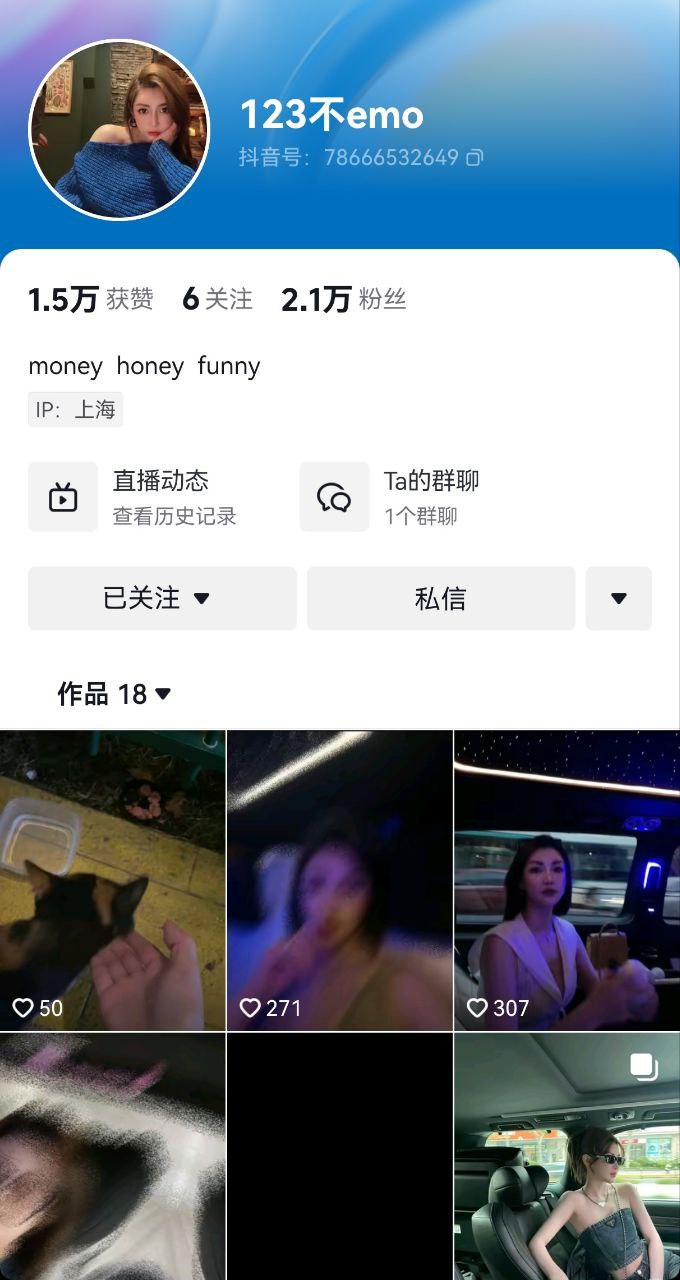View the 6 关注 following list

click(217, 299)
